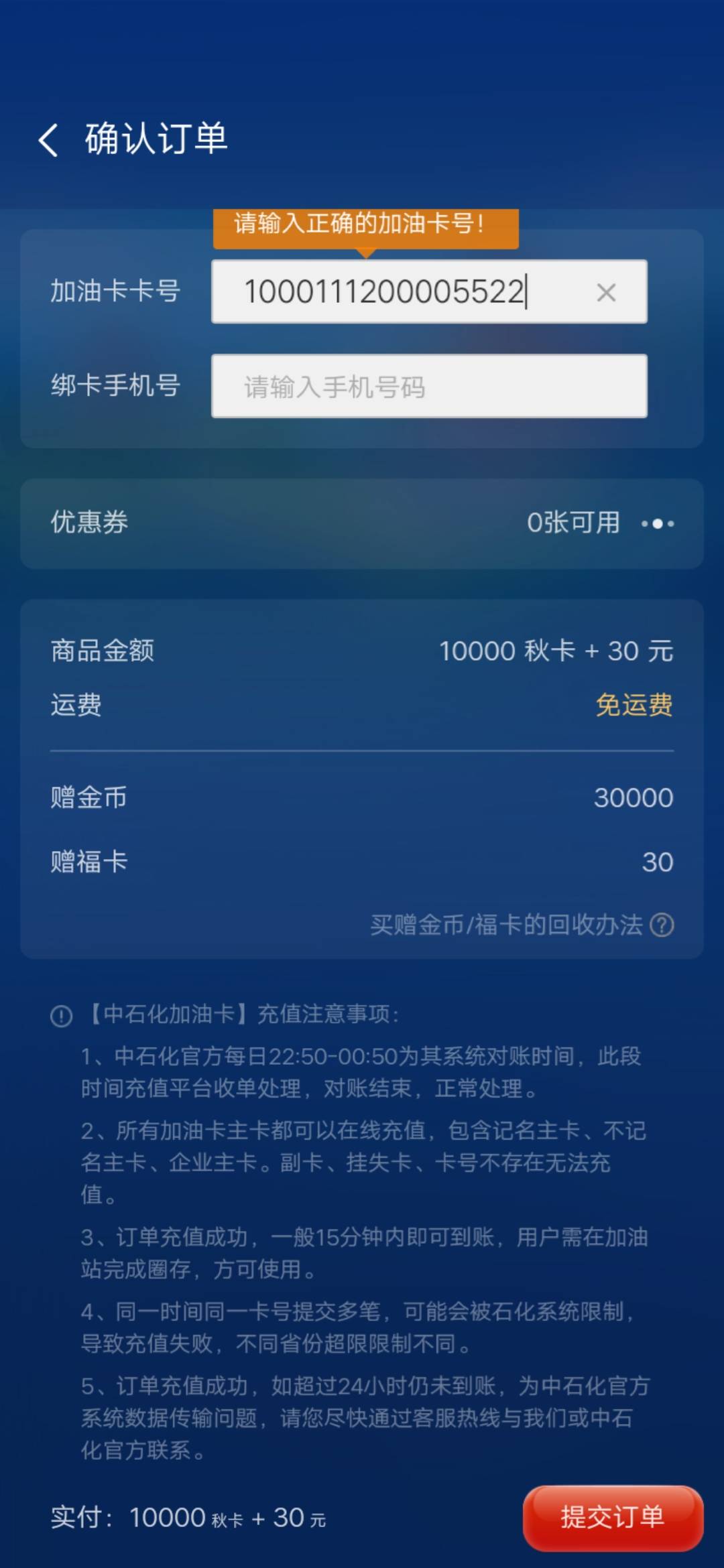Clear the fuel card number using the × icon

tap(607, 291)
